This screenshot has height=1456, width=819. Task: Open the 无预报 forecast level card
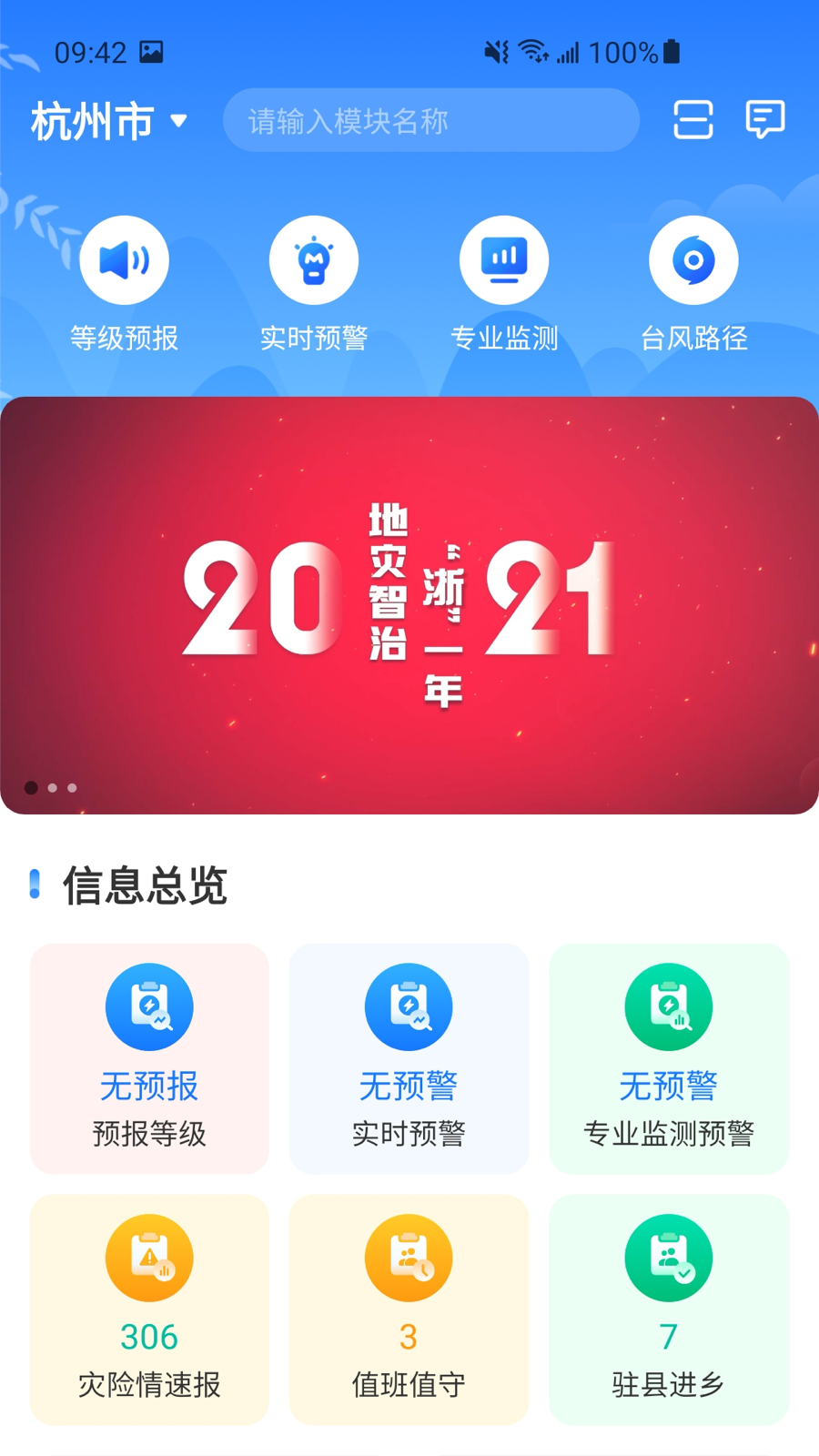click(148, 1058)
